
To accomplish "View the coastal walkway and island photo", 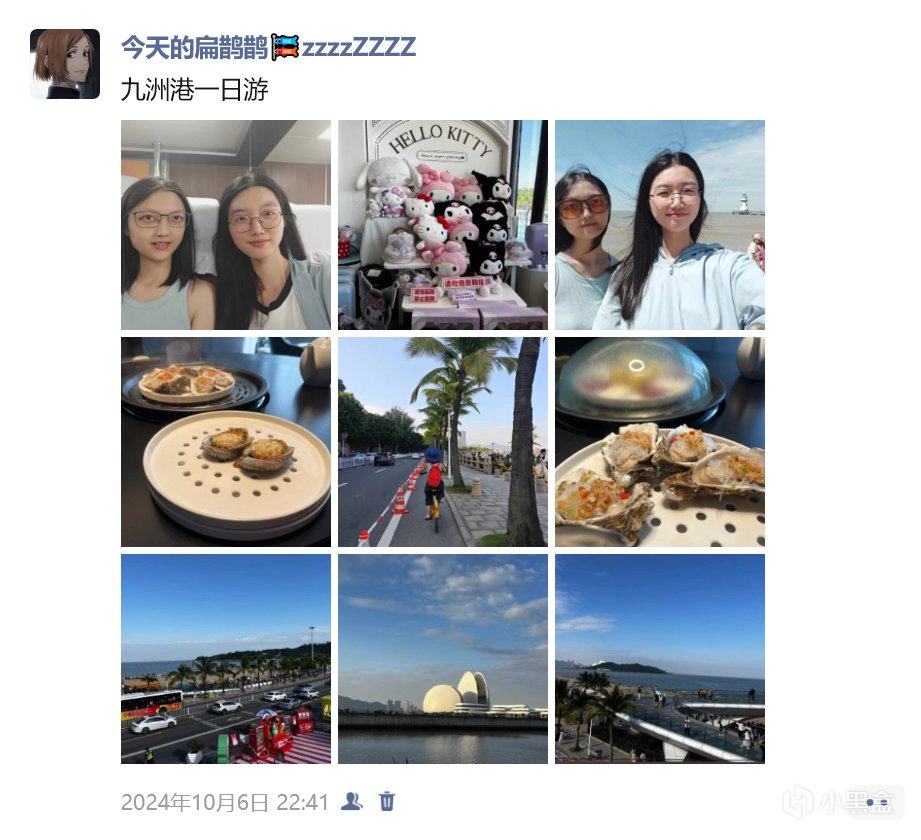I will (x=659, y=659).
